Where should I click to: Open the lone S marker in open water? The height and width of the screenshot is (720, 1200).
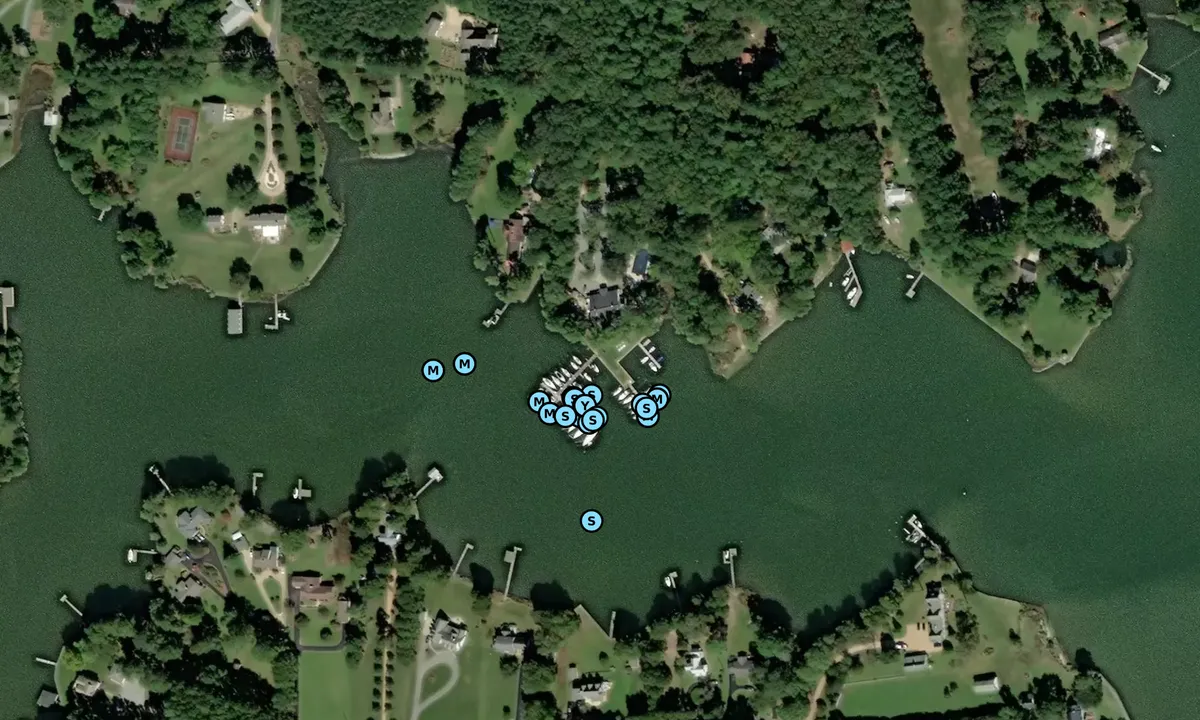[x=592, y=521]
